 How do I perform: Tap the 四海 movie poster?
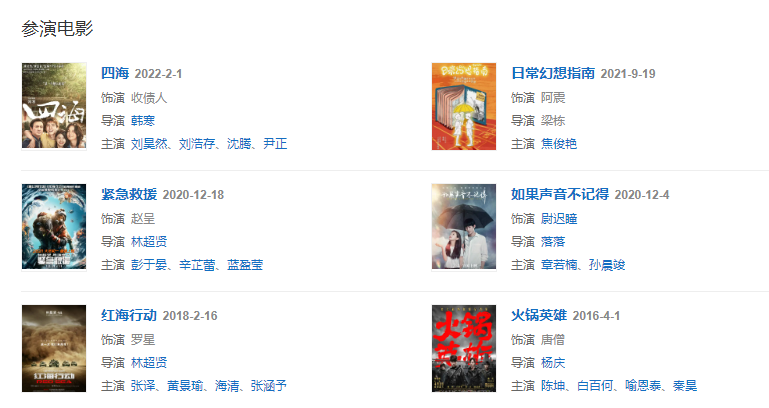coord(54,106)
